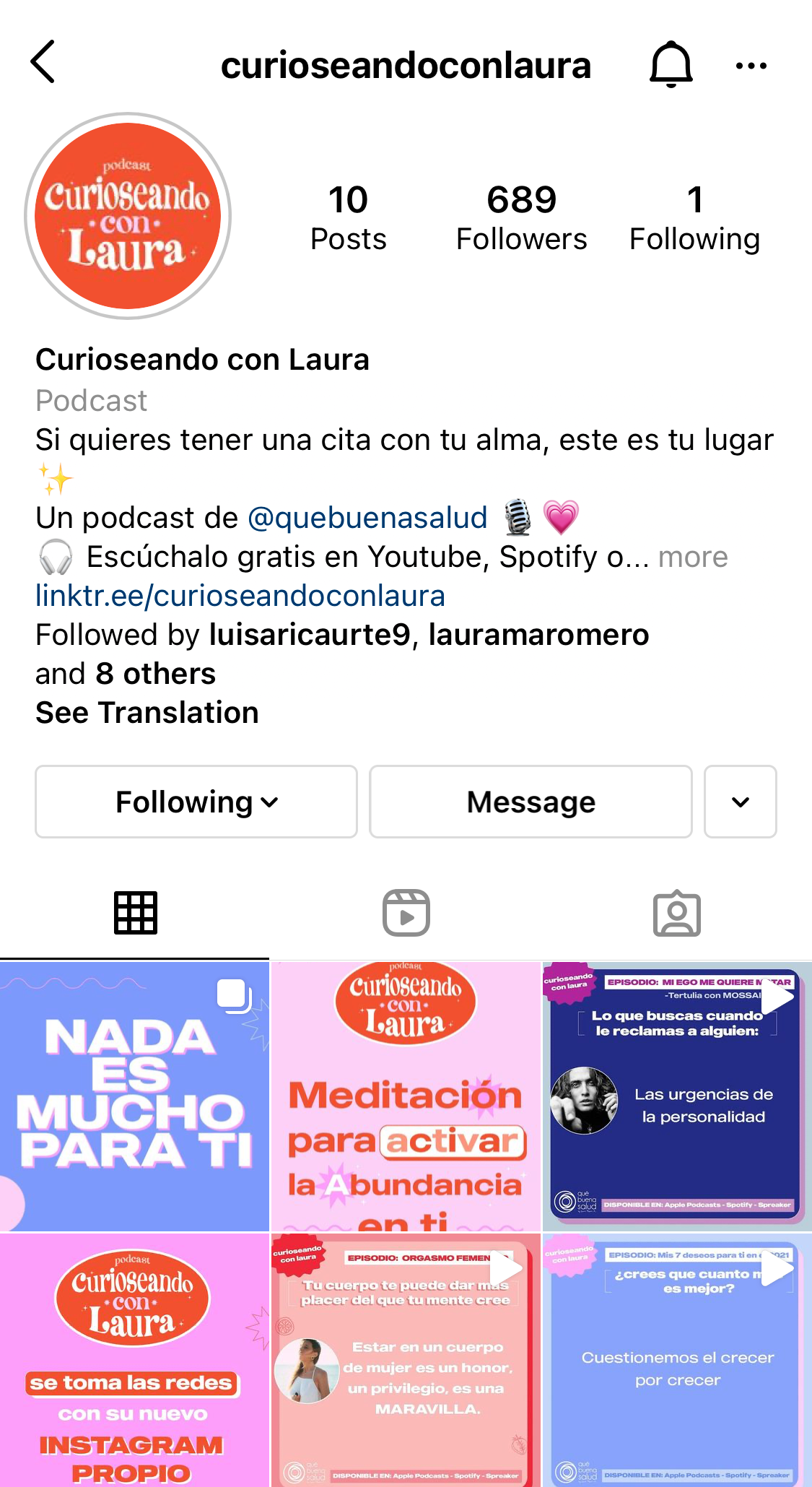Open the @quebuenasalud mention in bio

[x=367, y=518]
